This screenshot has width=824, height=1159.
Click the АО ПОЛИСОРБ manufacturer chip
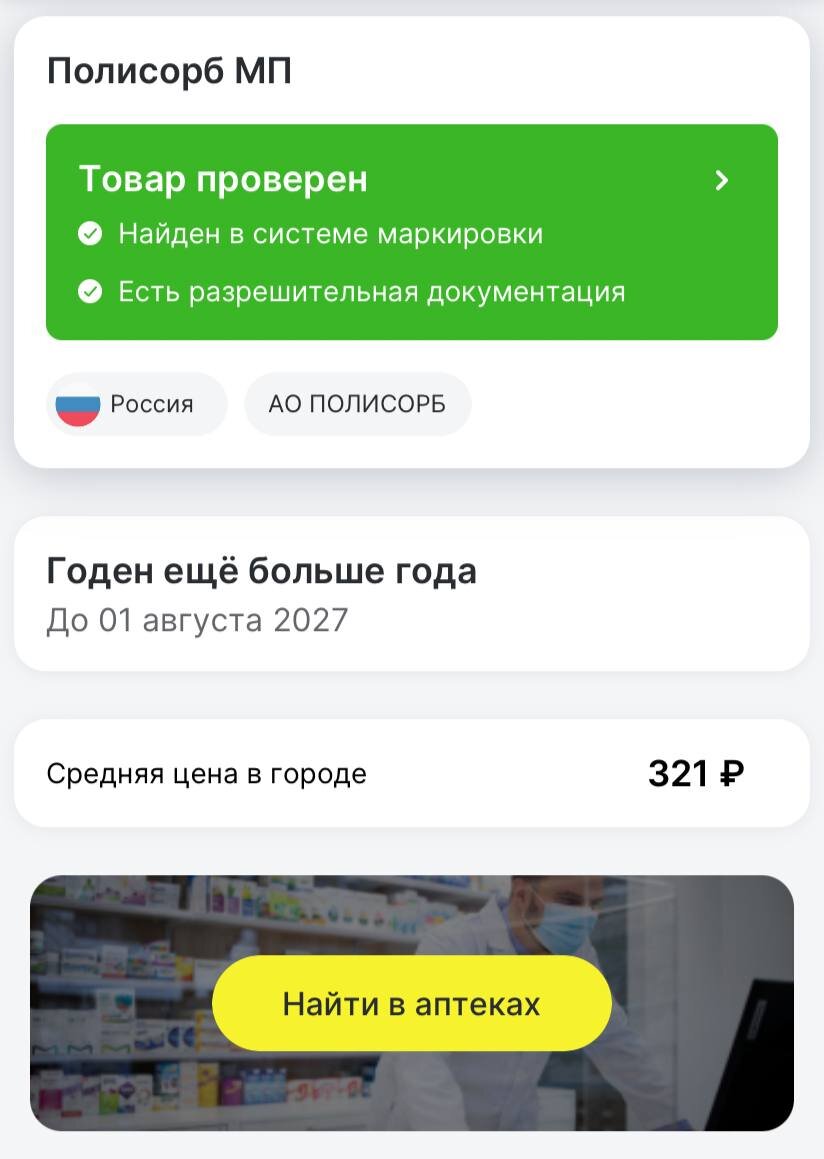pos(357,404)
